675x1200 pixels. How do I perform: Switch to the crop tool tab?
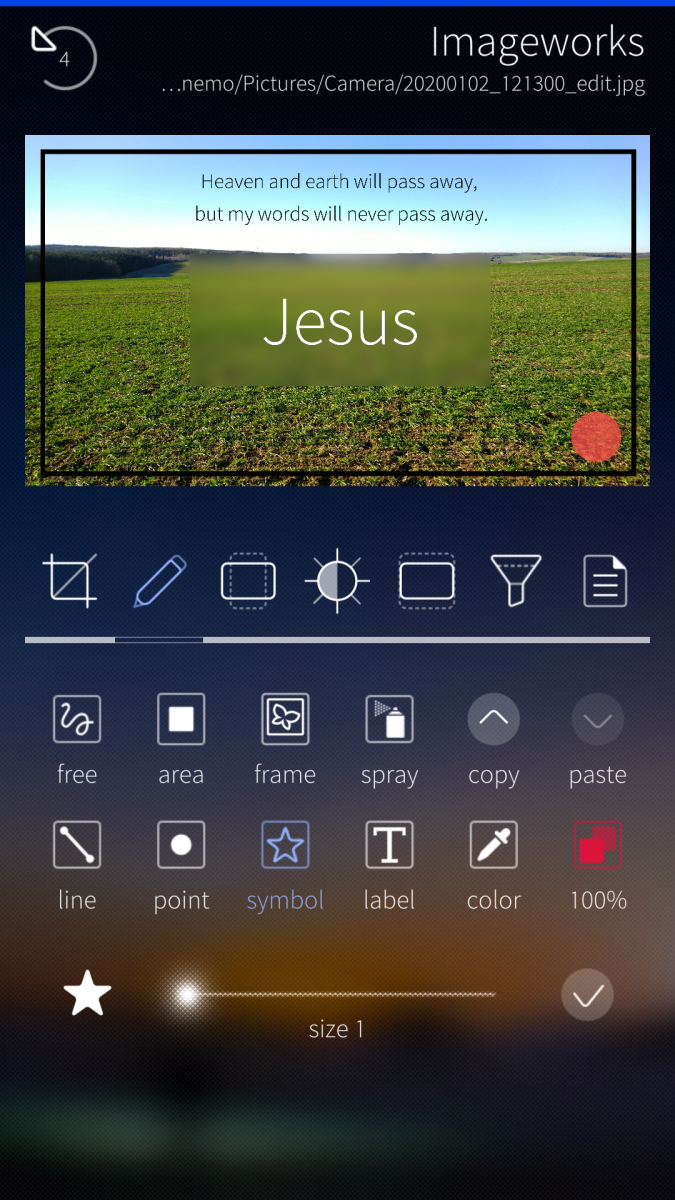[70, 580]
